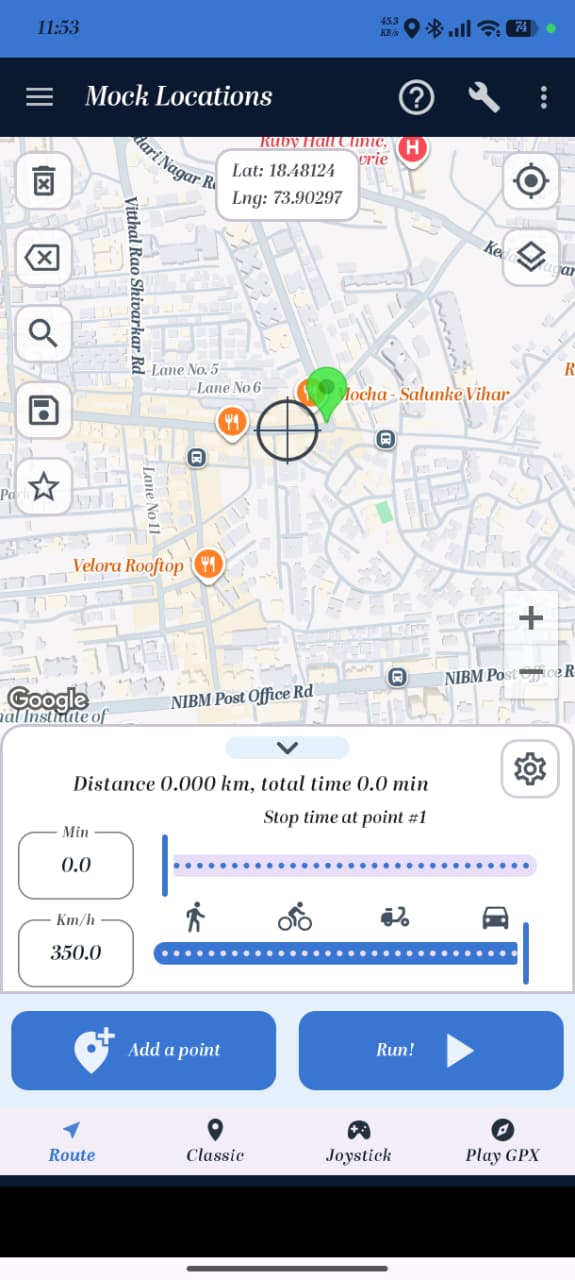Open favorites star icon

pyautogui.click(x=43, y=487)
